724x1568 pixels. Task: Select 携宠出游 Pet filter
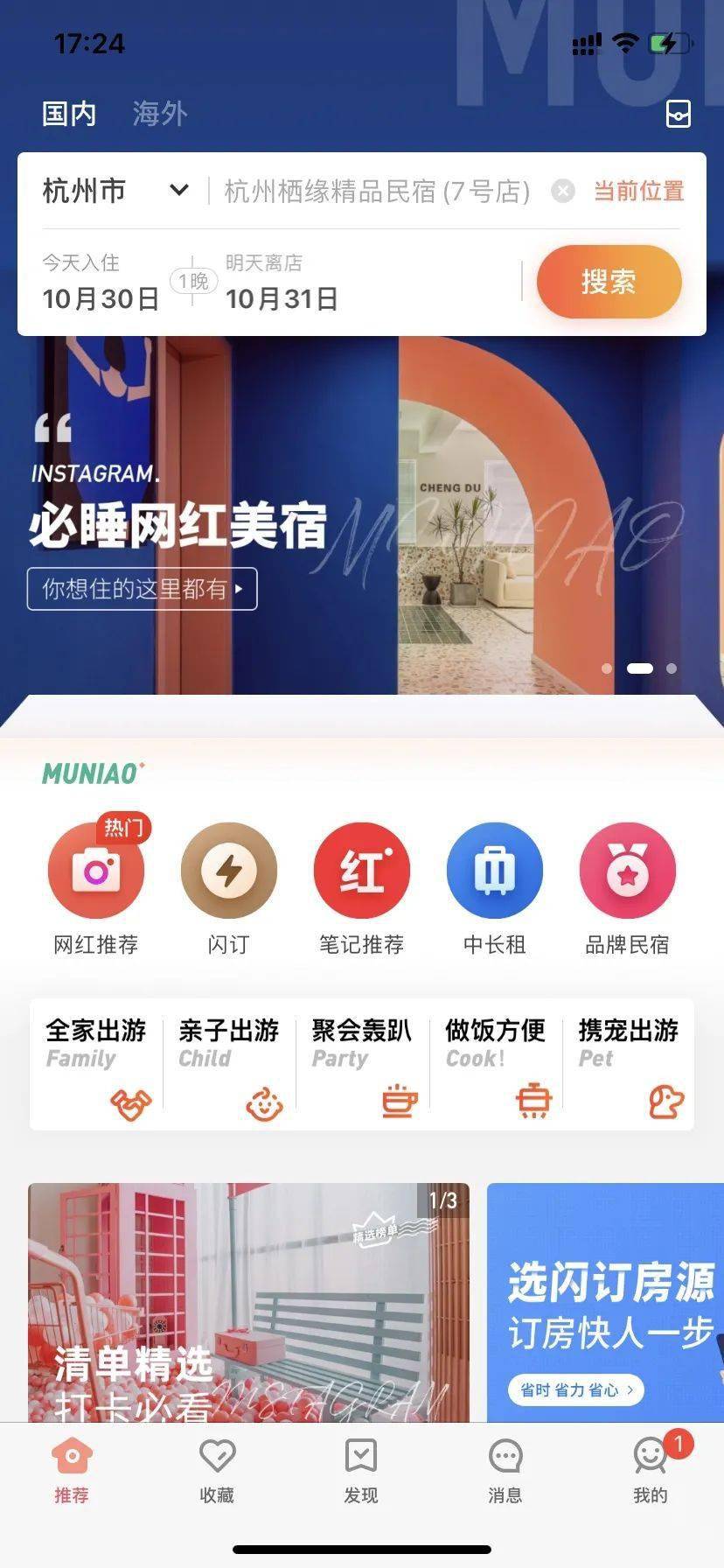point(628,1064)
